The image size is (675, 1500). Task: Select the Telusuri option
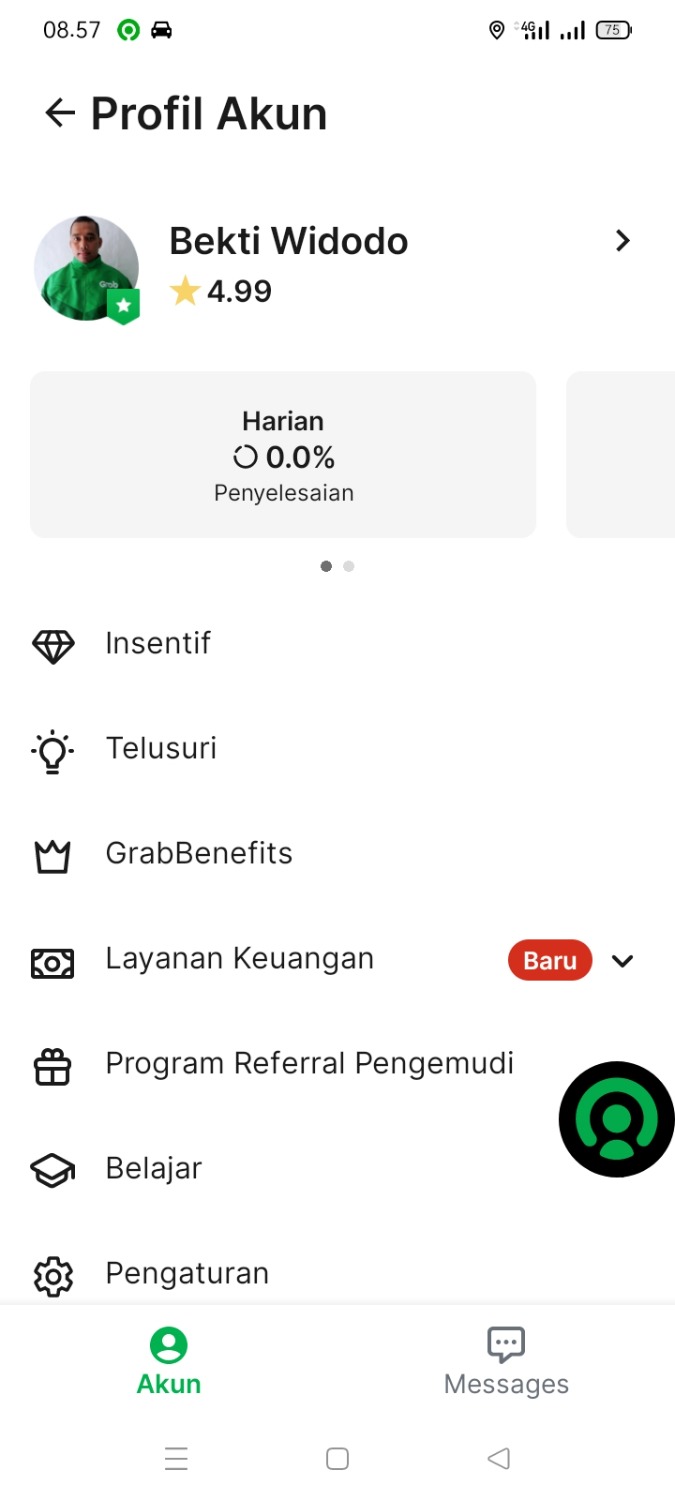(x=161, y=748)
